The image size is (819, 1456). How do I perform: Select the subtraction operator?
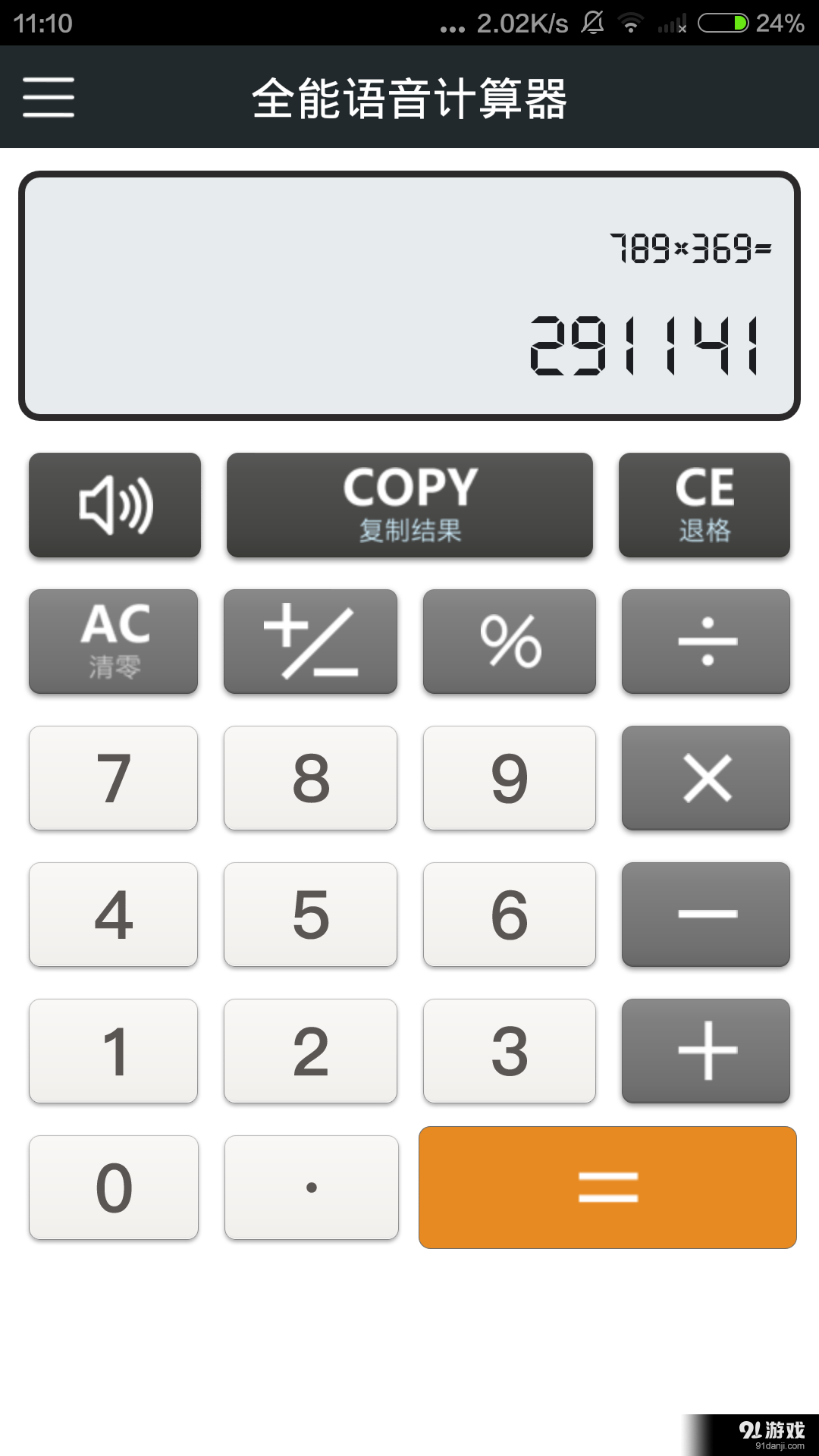coord(706,915)
